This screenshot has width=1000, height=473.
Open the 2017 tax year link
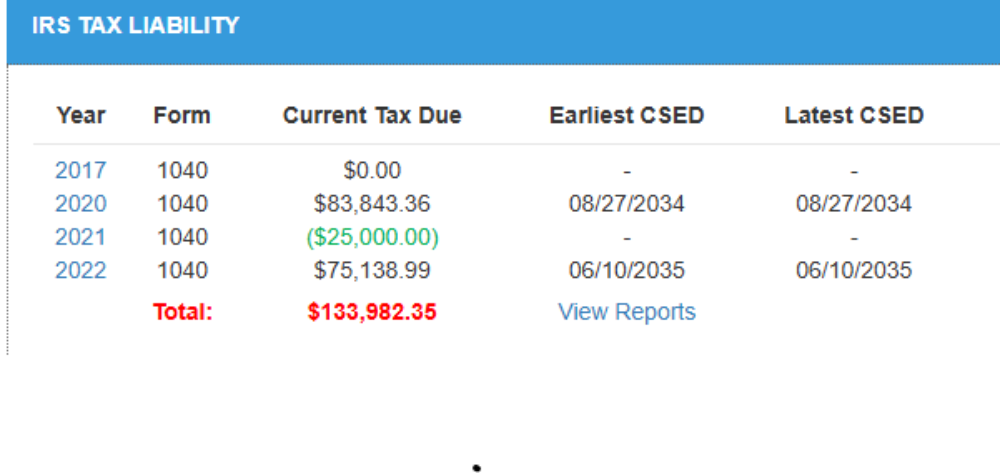(80, 171)
